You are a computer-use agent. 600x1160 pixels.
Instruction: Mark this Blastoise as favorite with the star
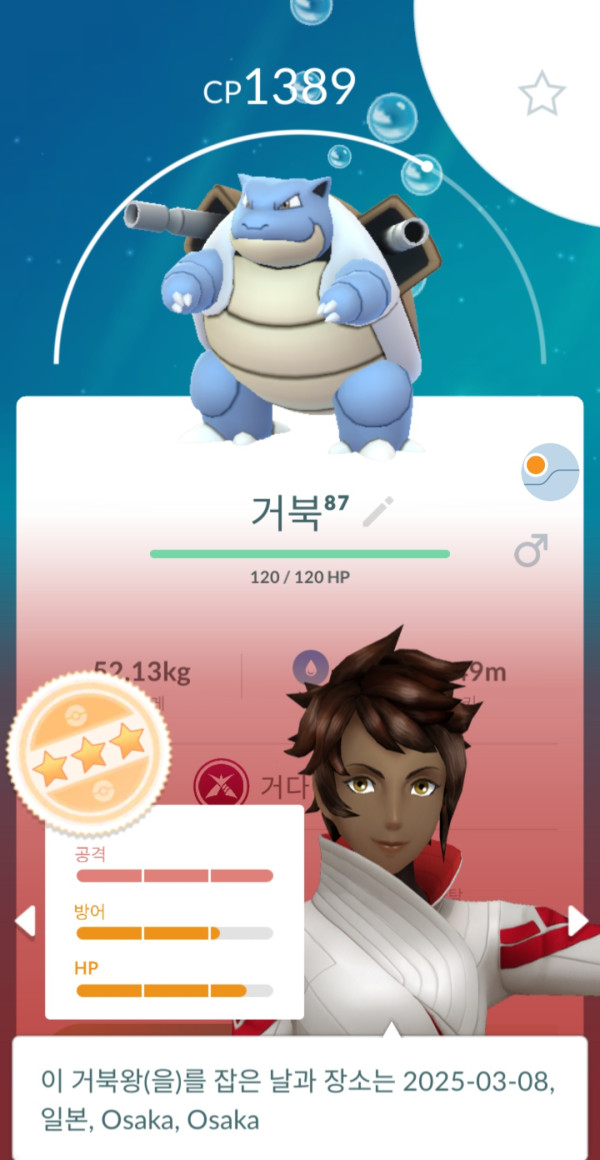click(x=542, y=94)
